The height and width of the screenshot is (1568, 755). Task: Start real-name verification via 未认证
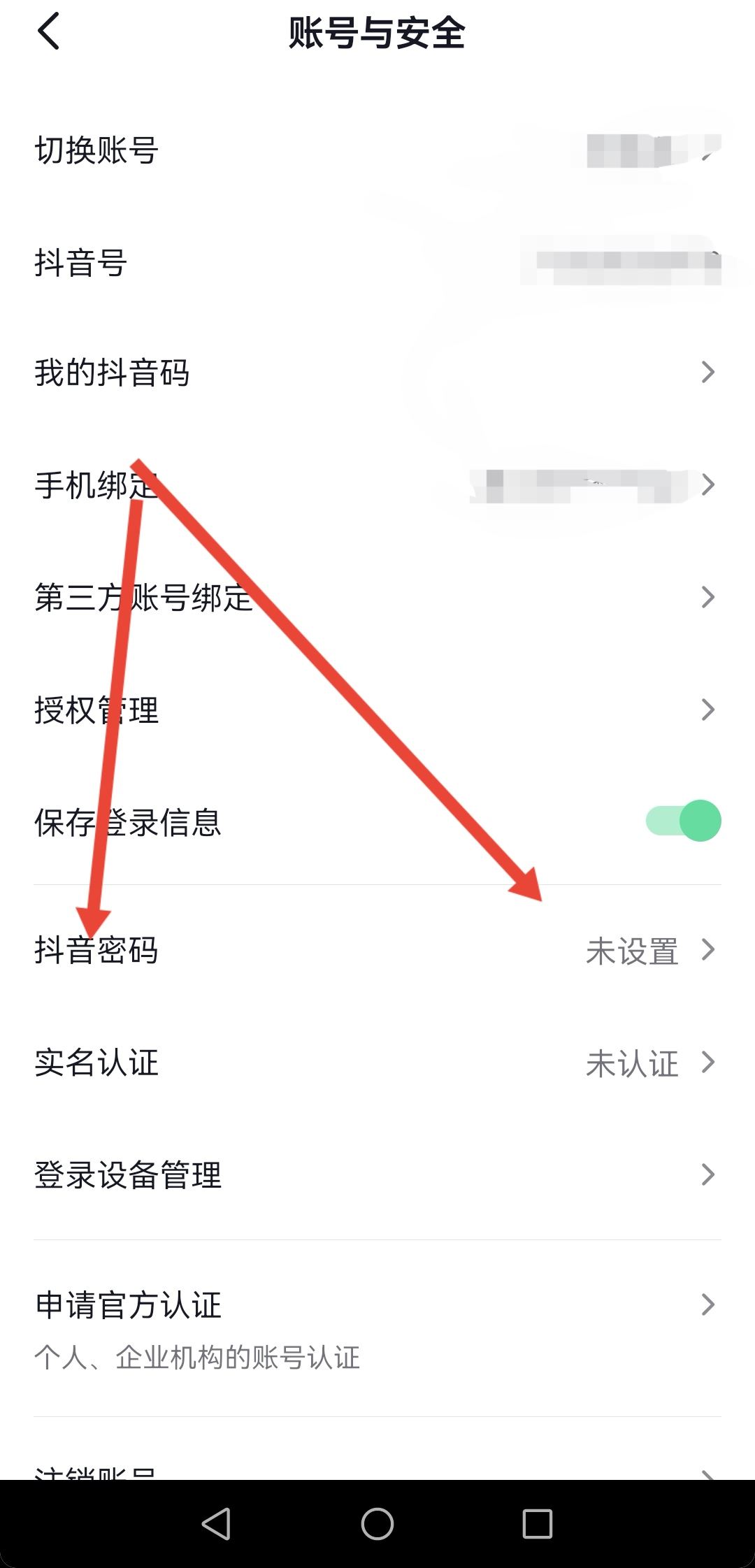click(631, 1064)
